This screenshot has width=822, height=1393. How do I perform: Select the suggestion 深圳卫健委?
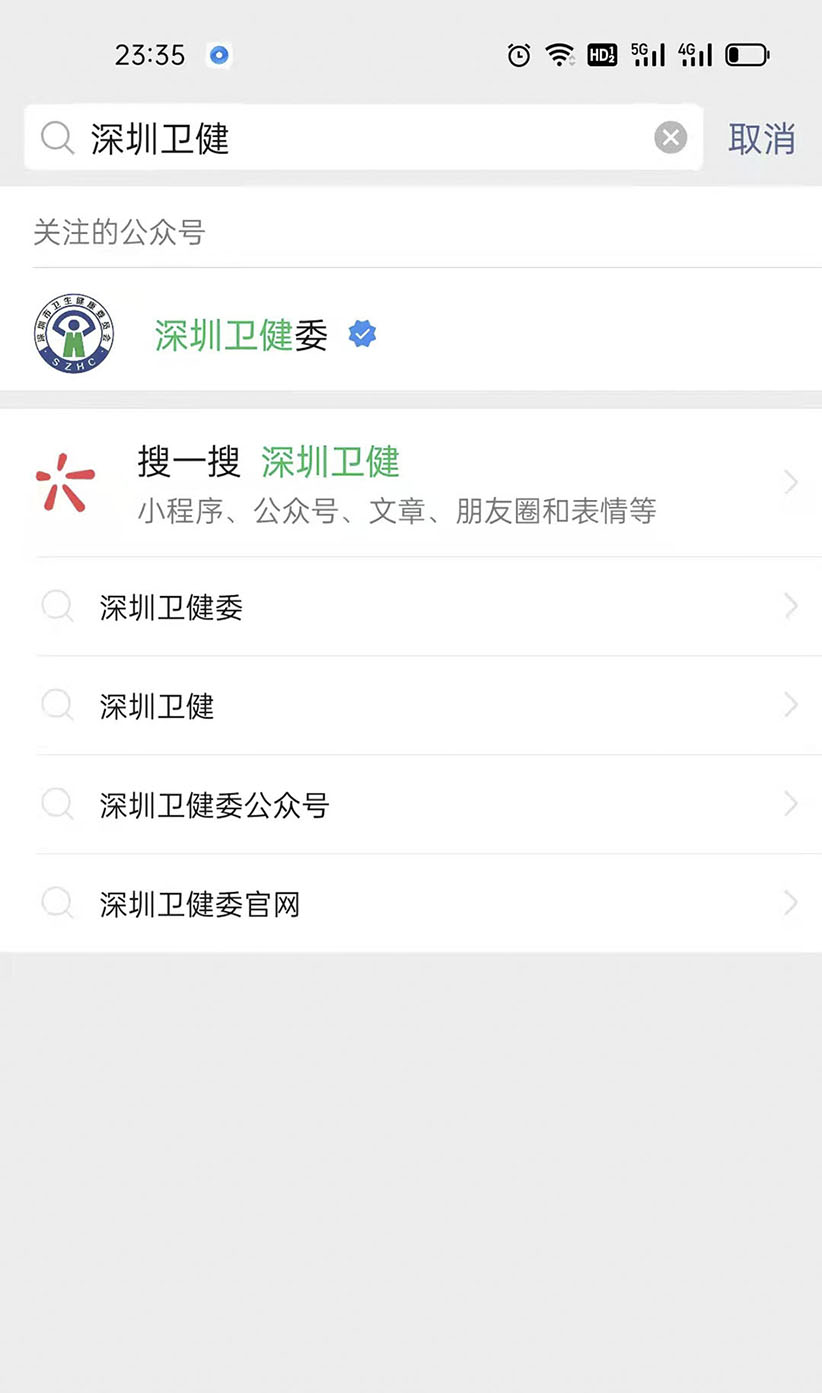pyautogui.click(x=172, y=607)
